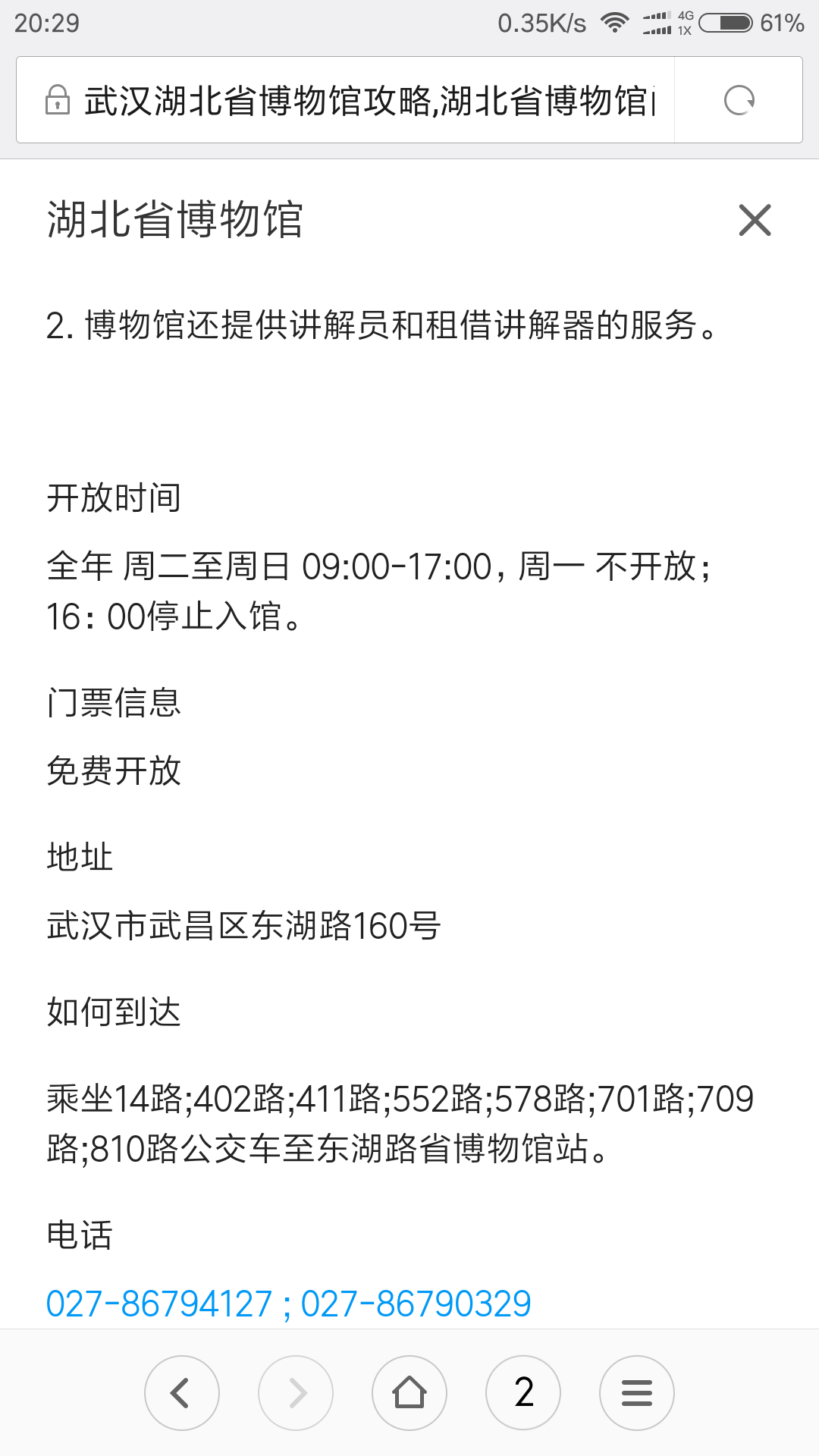The image size is (819, 1456).
Task: Call the phone number 027-86794127
Action: (158, 1304)
